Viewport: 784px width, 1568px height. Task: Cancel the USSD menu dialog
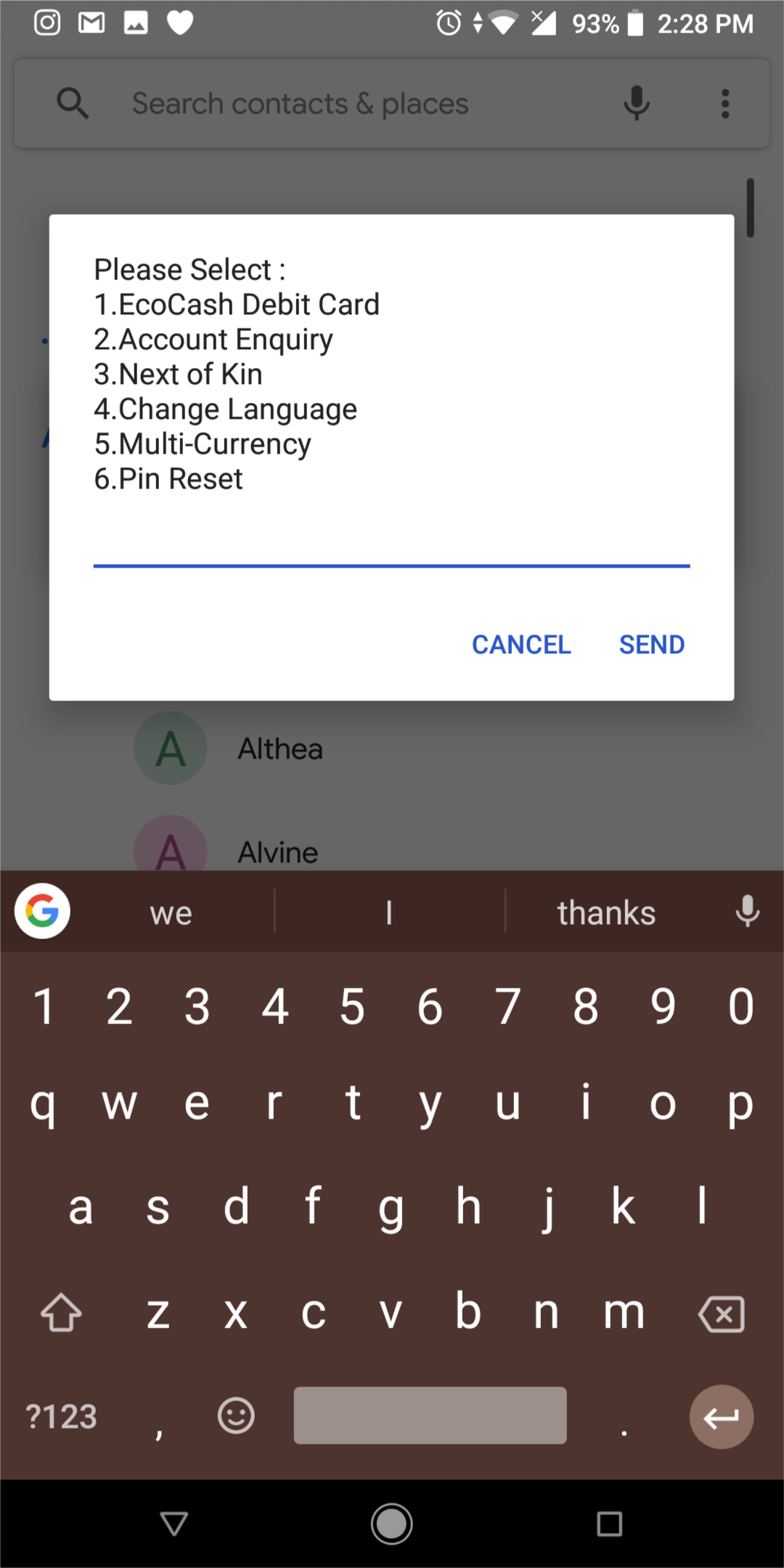click(521, 645)
